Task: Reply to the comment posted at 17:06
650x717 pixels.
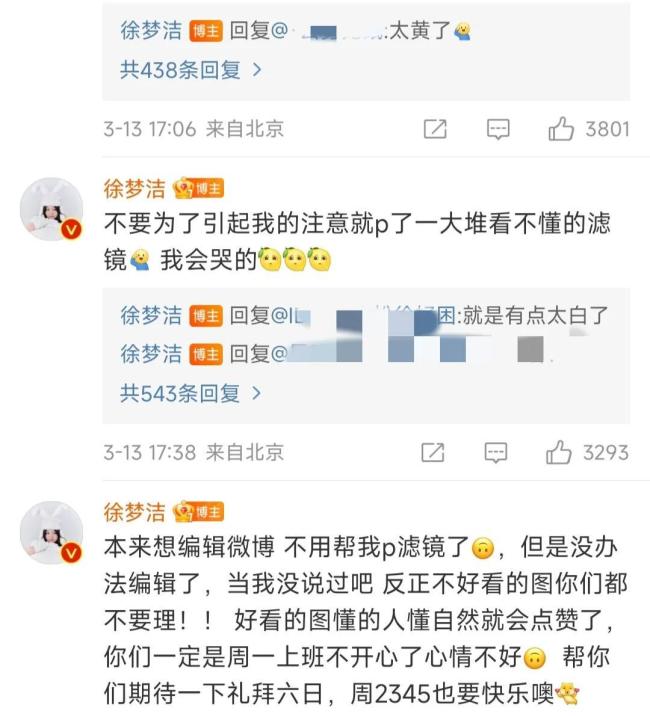Action: (498, 129)
